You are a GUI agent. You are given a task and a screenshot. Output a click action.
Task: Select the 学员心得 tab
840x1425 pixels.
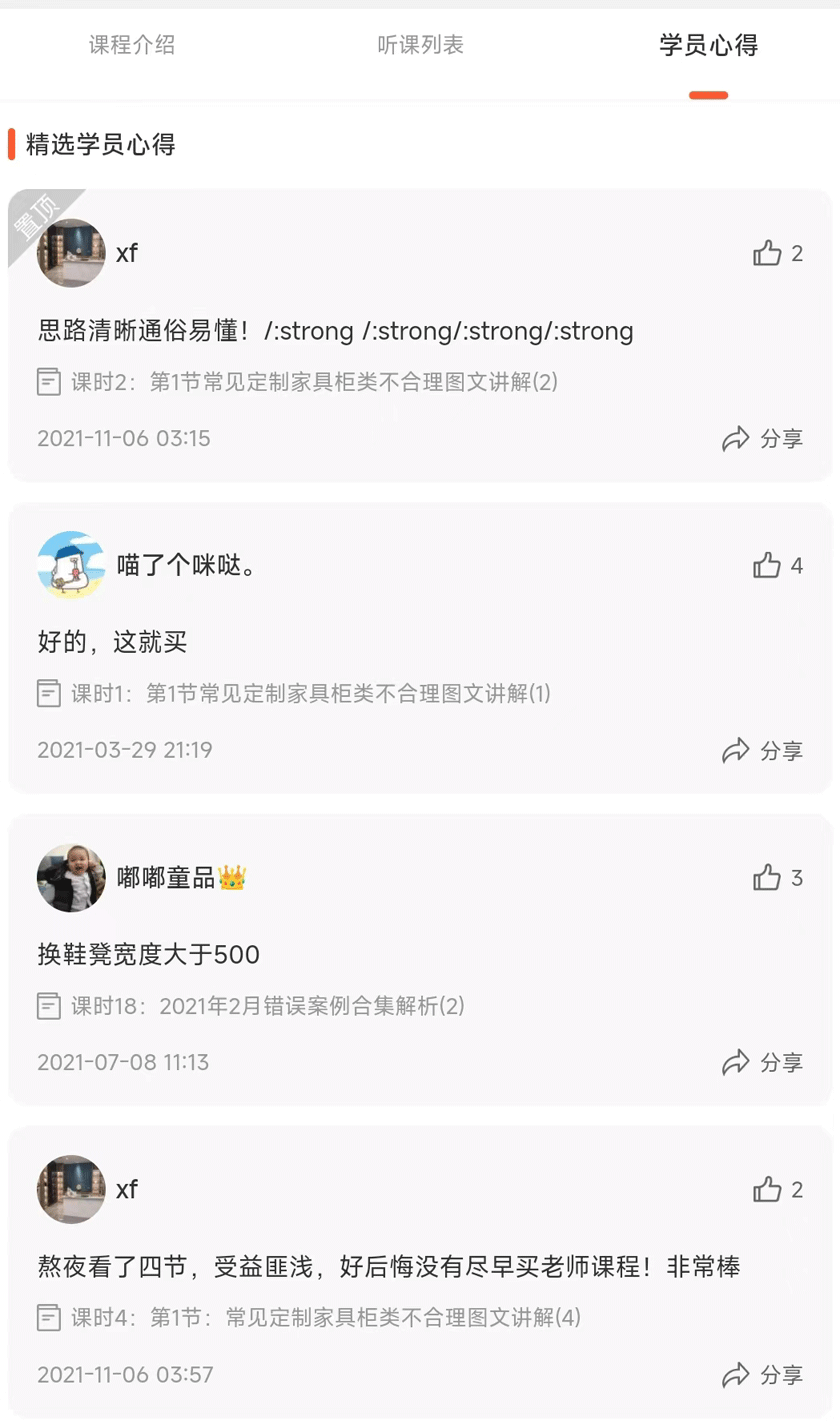pos(708,45)
